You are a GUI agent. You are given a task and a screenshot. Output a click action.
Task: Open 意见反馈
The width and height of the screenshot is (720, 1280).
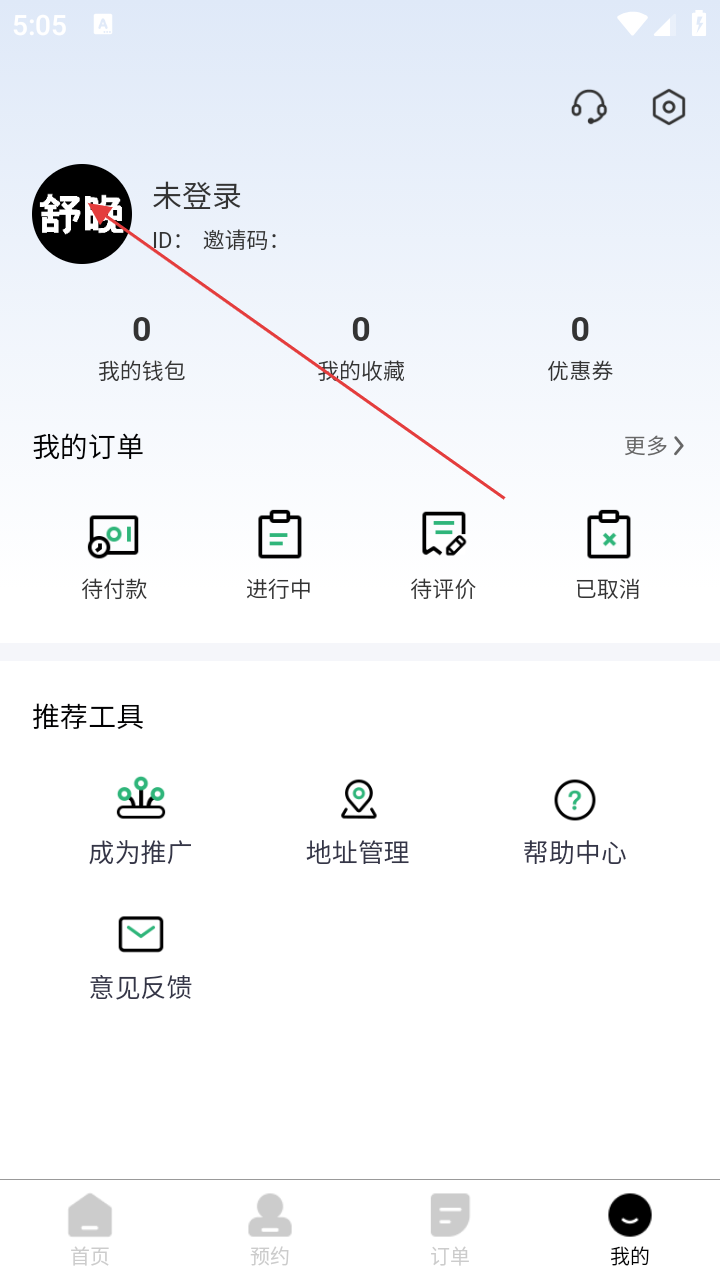click(141, 955)
